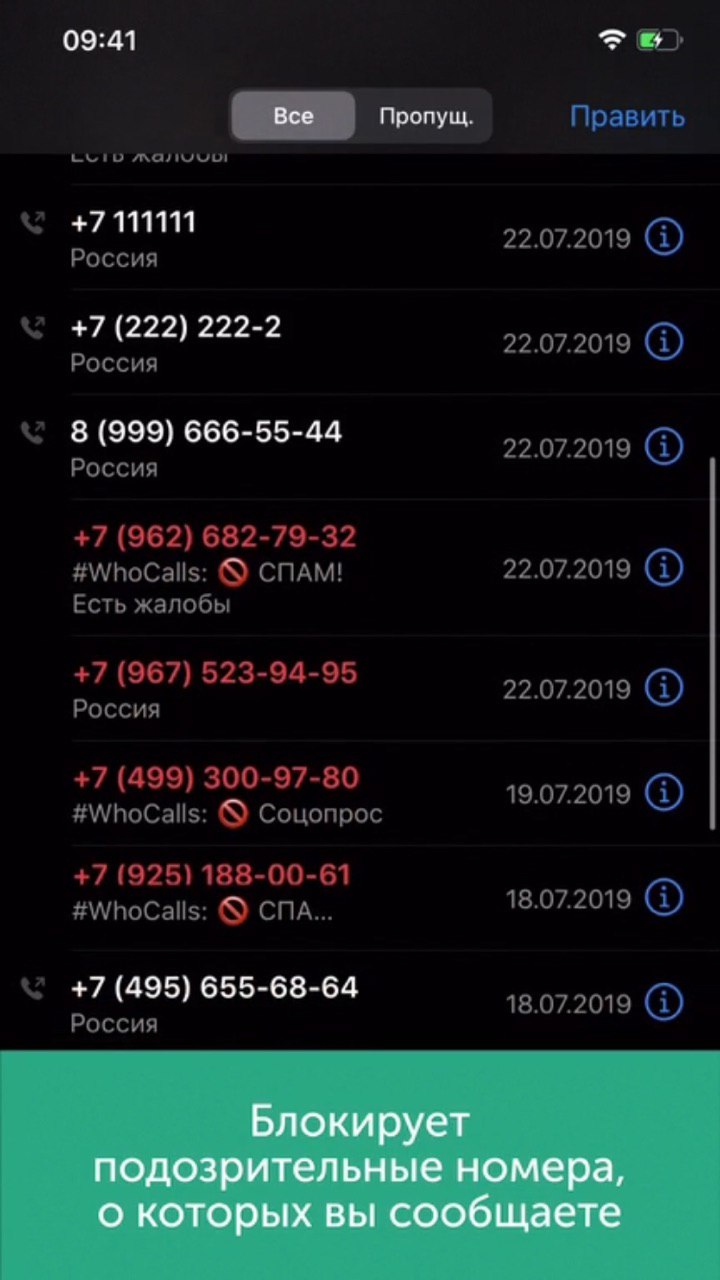This screenshot has height=1280, width=720.
Task: Tap Править to edit the call list
Action: 627,116
